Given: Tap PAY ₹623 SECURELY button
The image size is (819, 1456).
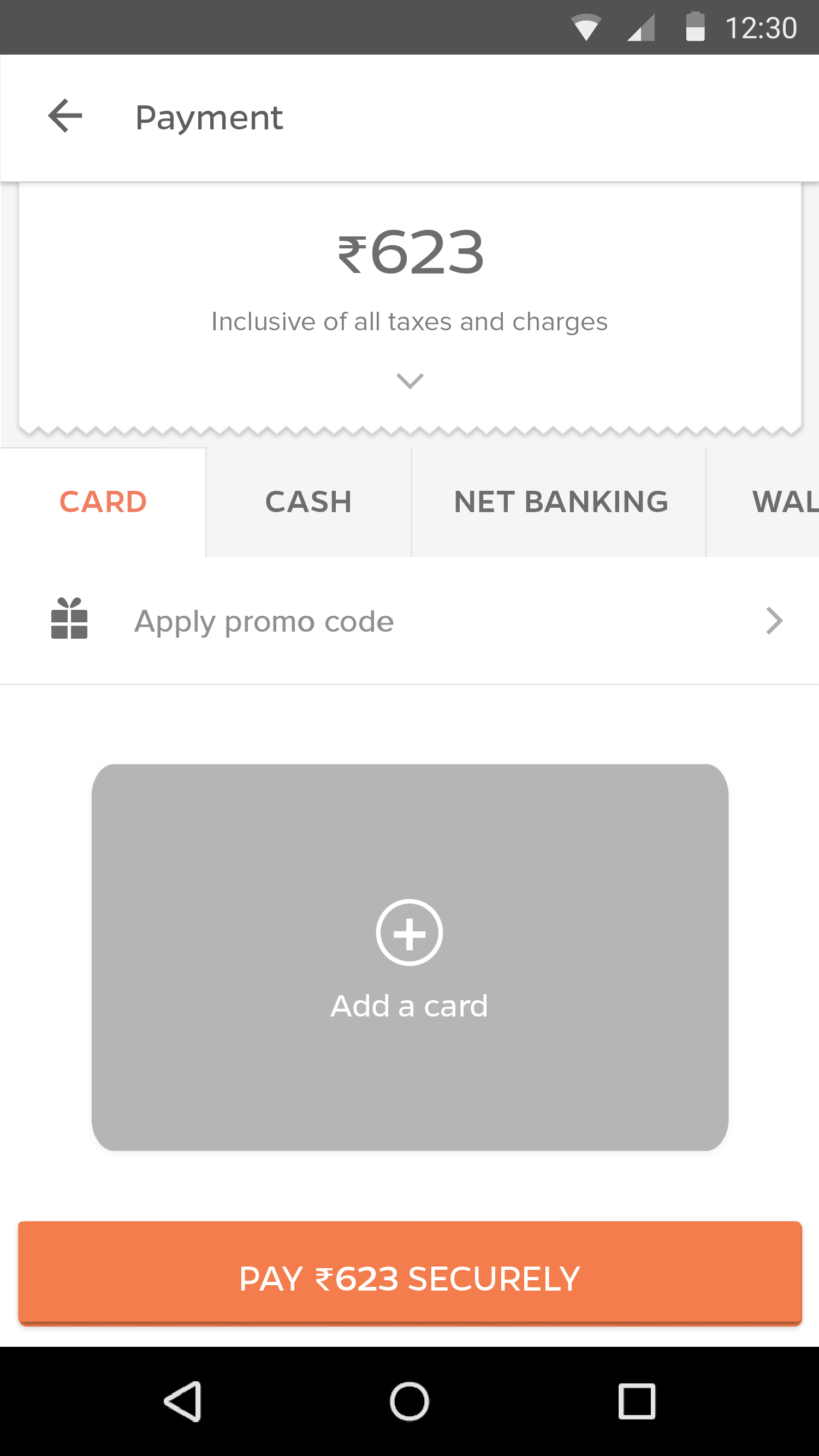Looking at the screenshot, I should click(x=410, y=1274).
